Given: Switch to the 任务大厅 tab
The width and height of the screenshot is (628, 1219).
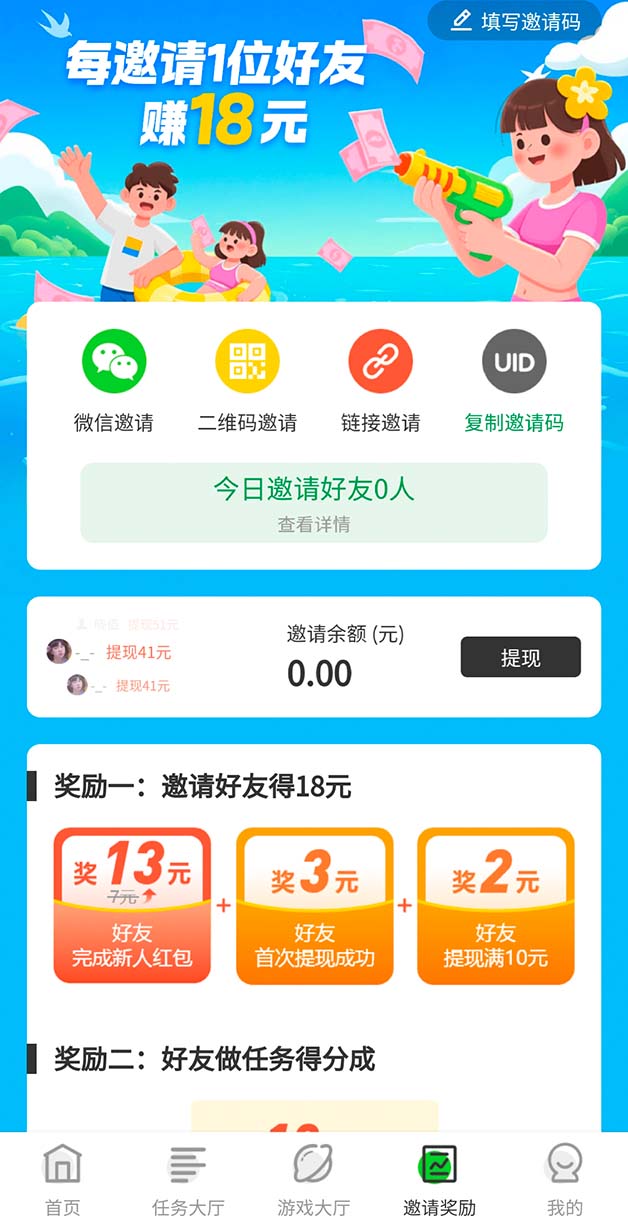Looking at the screenshot, I should 188,1177.
